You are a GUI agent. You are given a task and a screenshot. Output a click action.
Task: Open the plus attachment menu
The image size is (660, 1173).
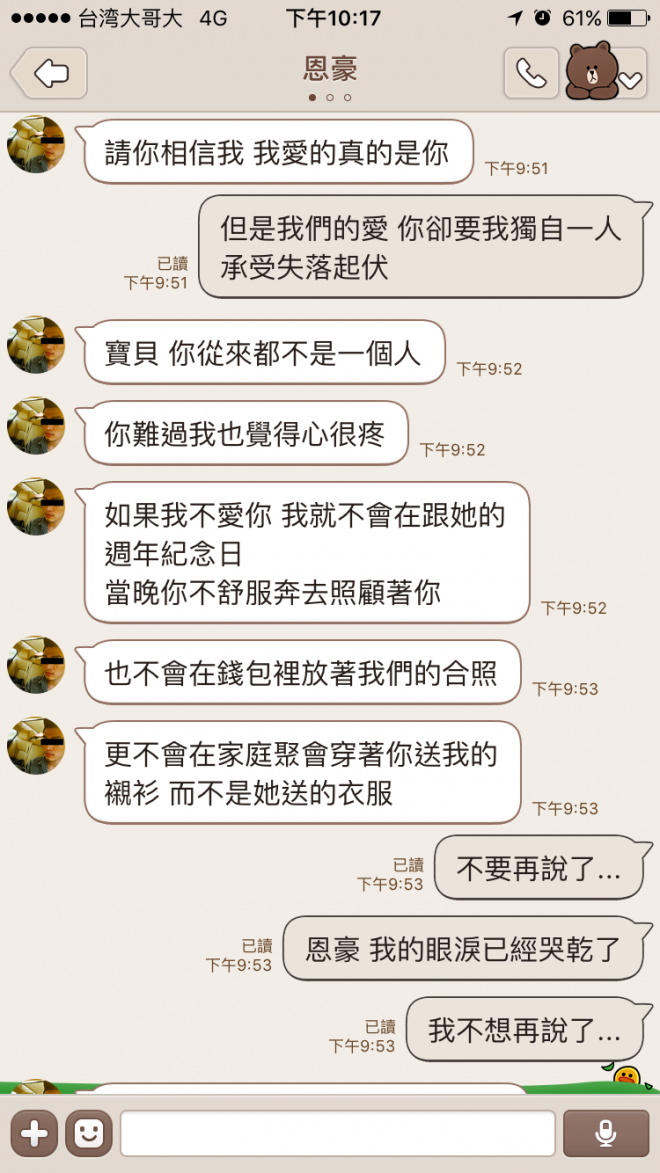pos(34,1133)
